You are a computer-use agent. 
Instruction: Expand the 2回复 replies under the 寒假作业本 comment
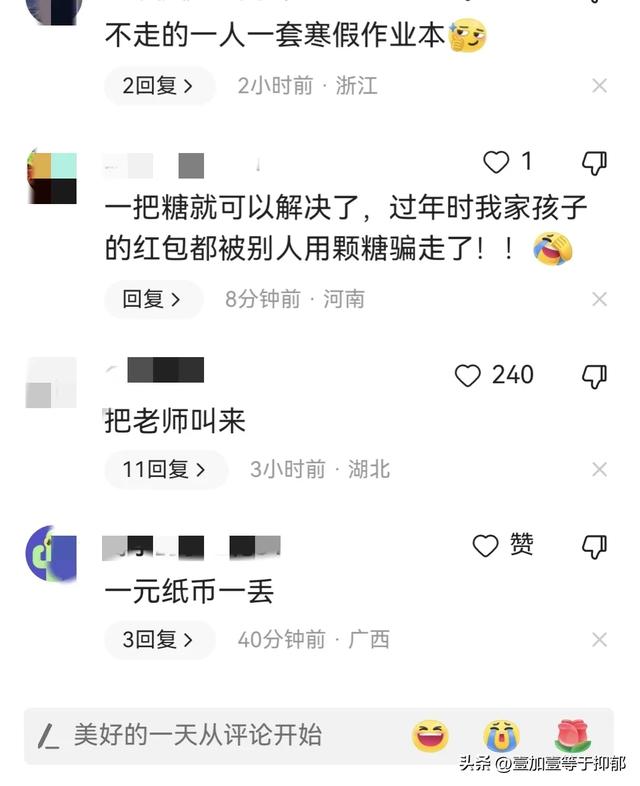coord(159,86)
